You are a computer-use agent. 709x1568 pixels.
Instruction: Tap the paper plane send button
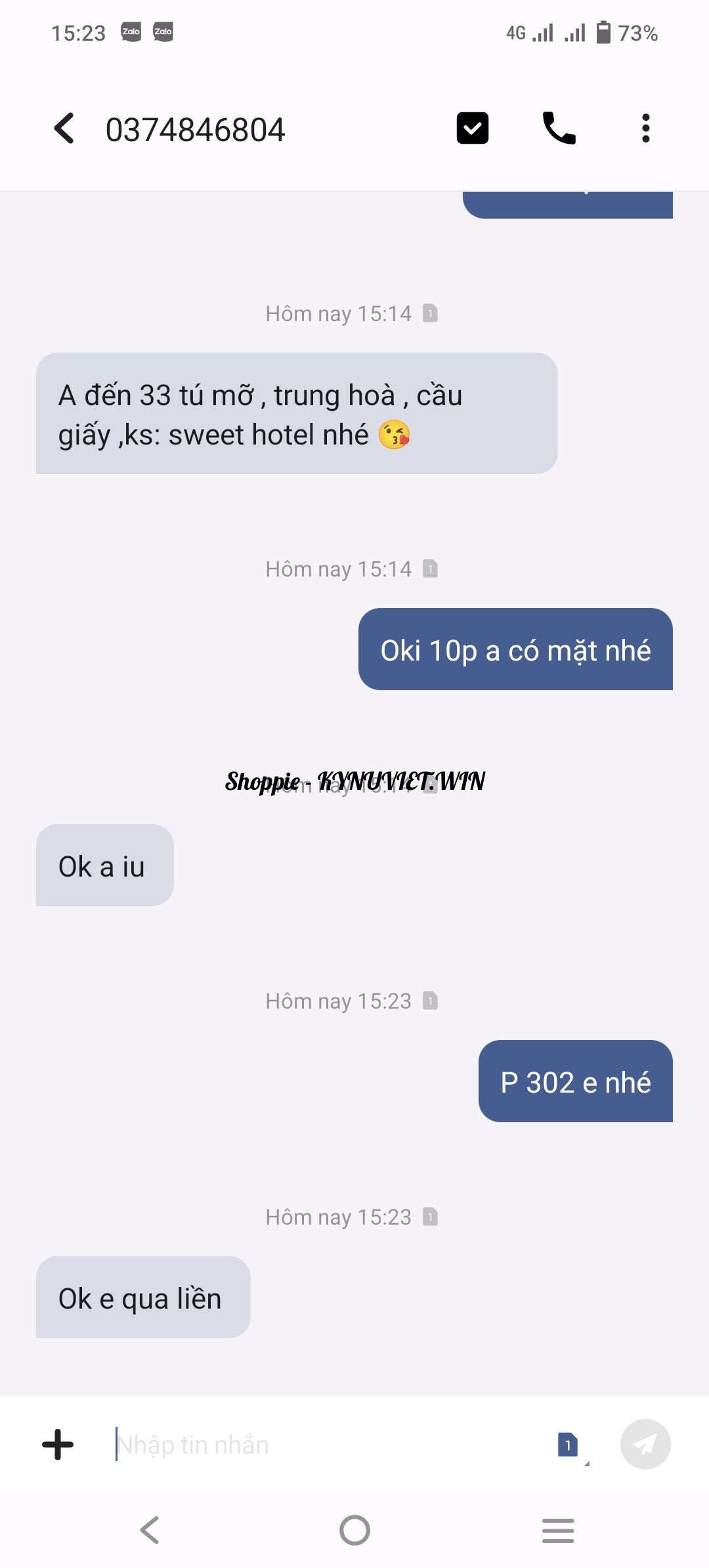click(645, 1445)
